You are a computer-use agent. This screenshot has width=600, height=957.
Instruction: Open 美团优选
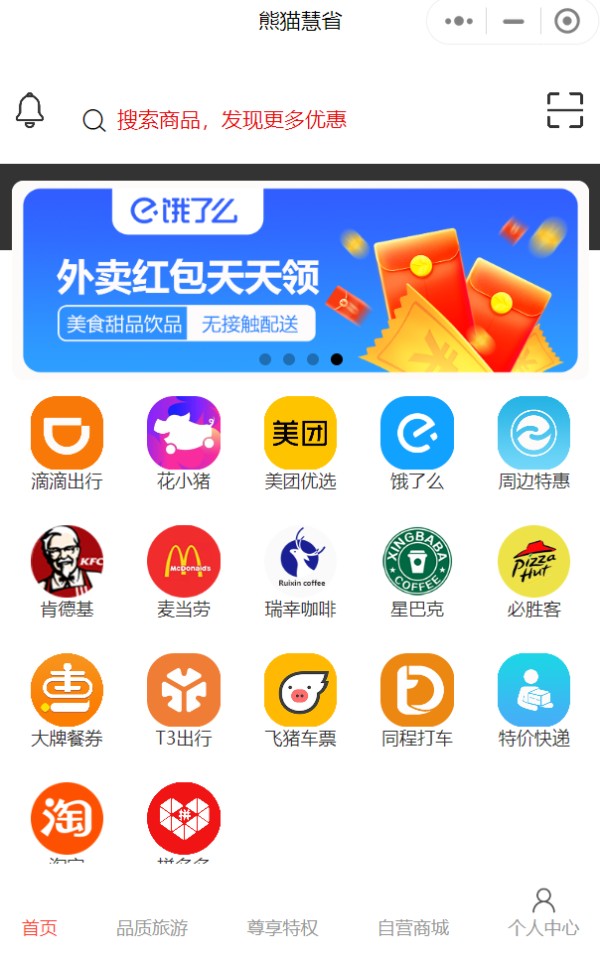pos(300,432)
